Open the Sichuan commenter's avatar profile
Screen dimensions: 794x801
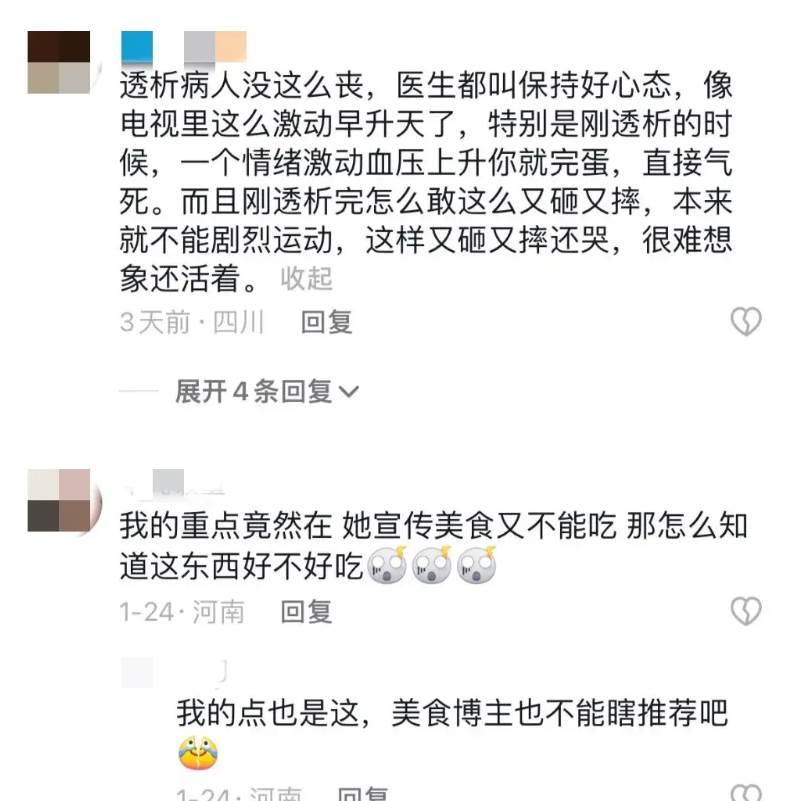(x=58, y=63)
